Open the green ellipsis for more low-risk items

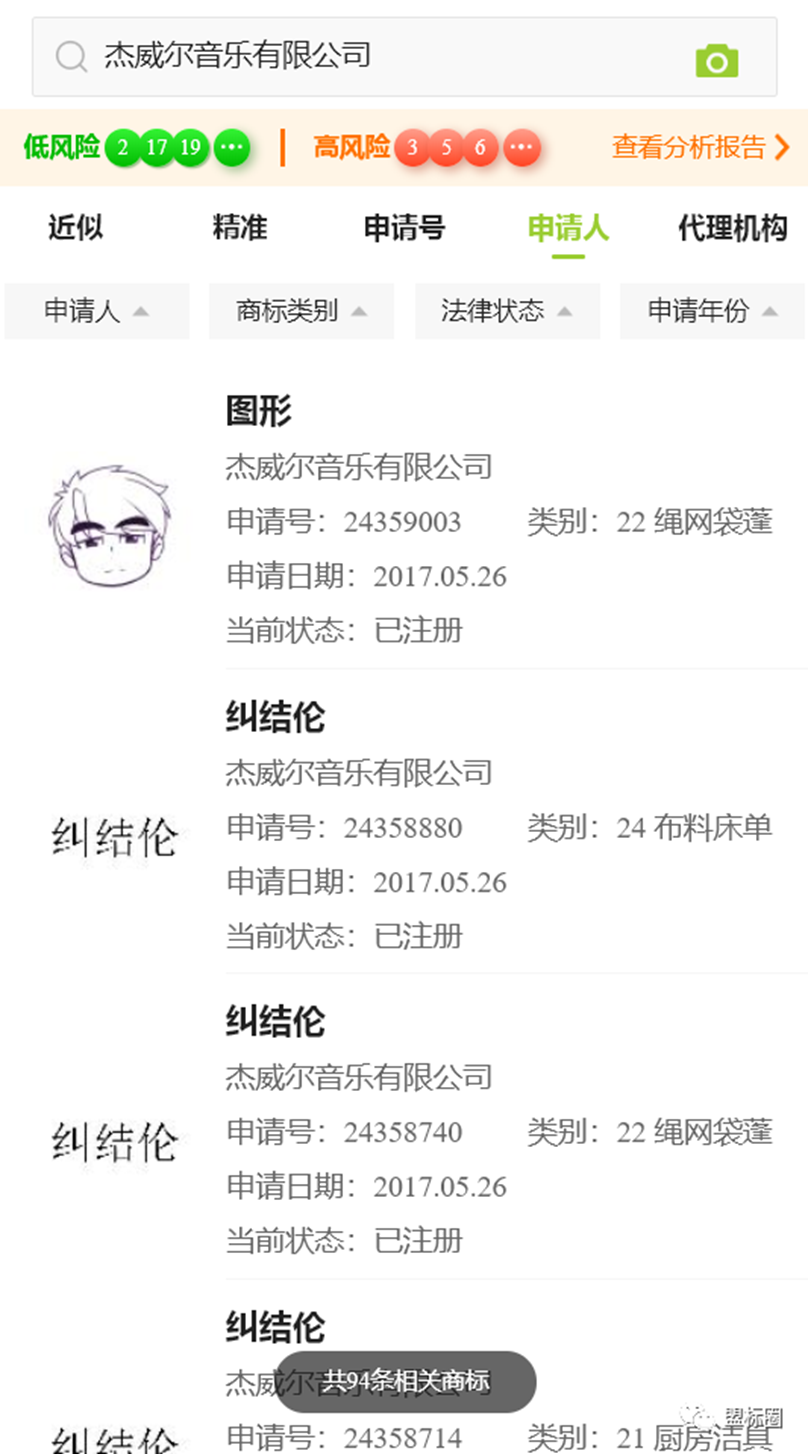(x=230, y=147)
